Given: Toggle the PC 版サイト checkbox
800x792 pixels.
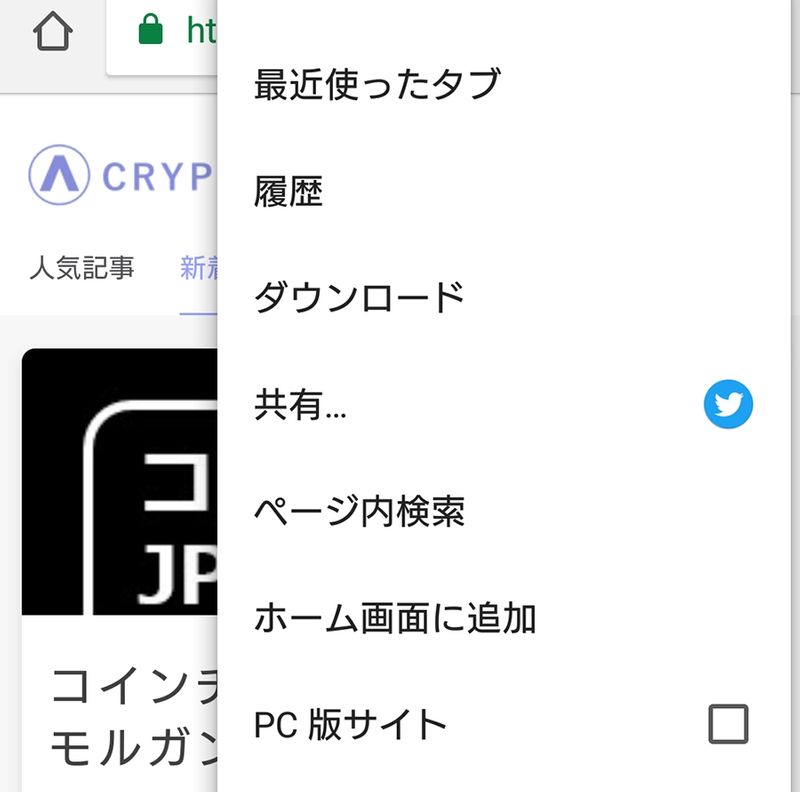Looking at the screenshot, I should pos(727,724).
